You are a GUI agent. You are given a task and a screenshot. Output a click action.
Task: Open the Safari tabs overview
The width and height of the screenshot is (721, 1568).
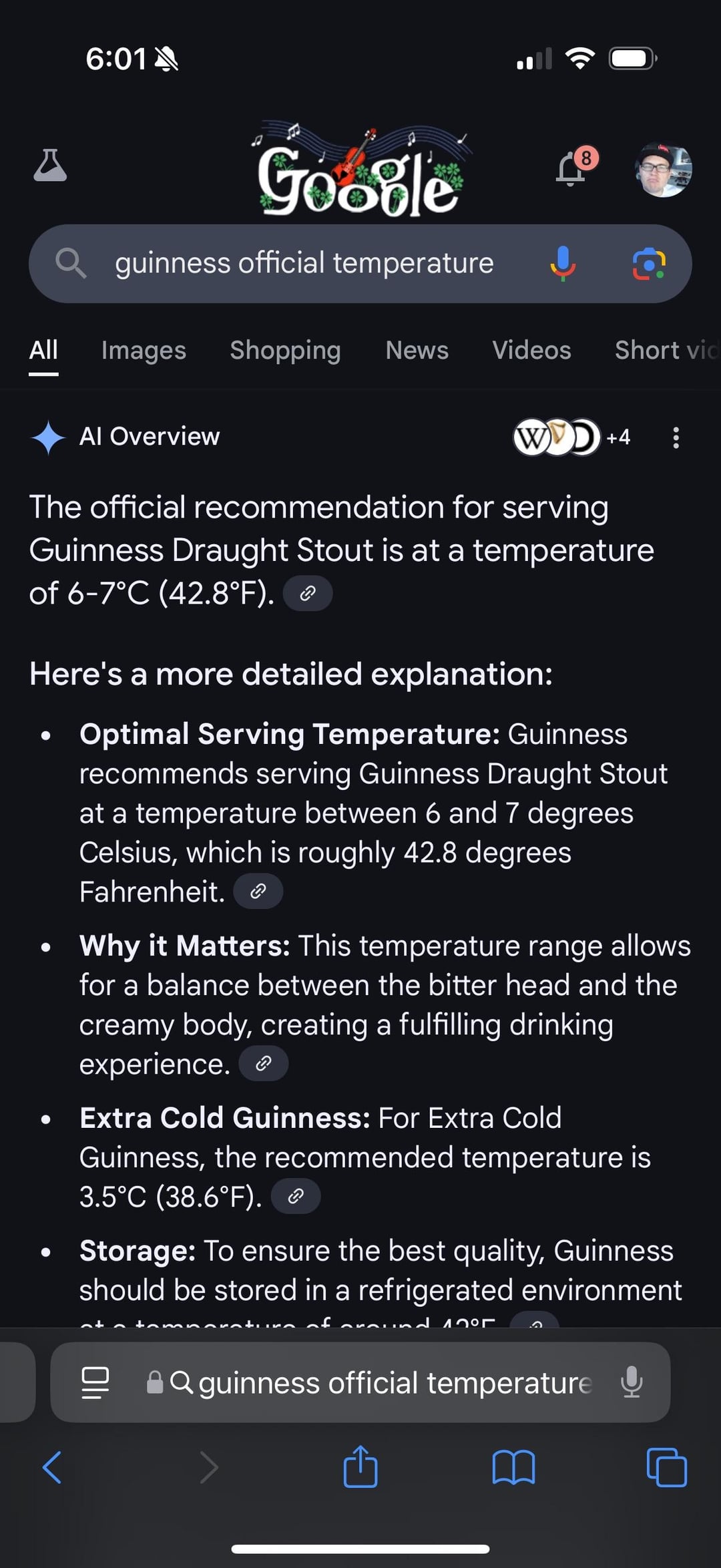coord(666,1468)
